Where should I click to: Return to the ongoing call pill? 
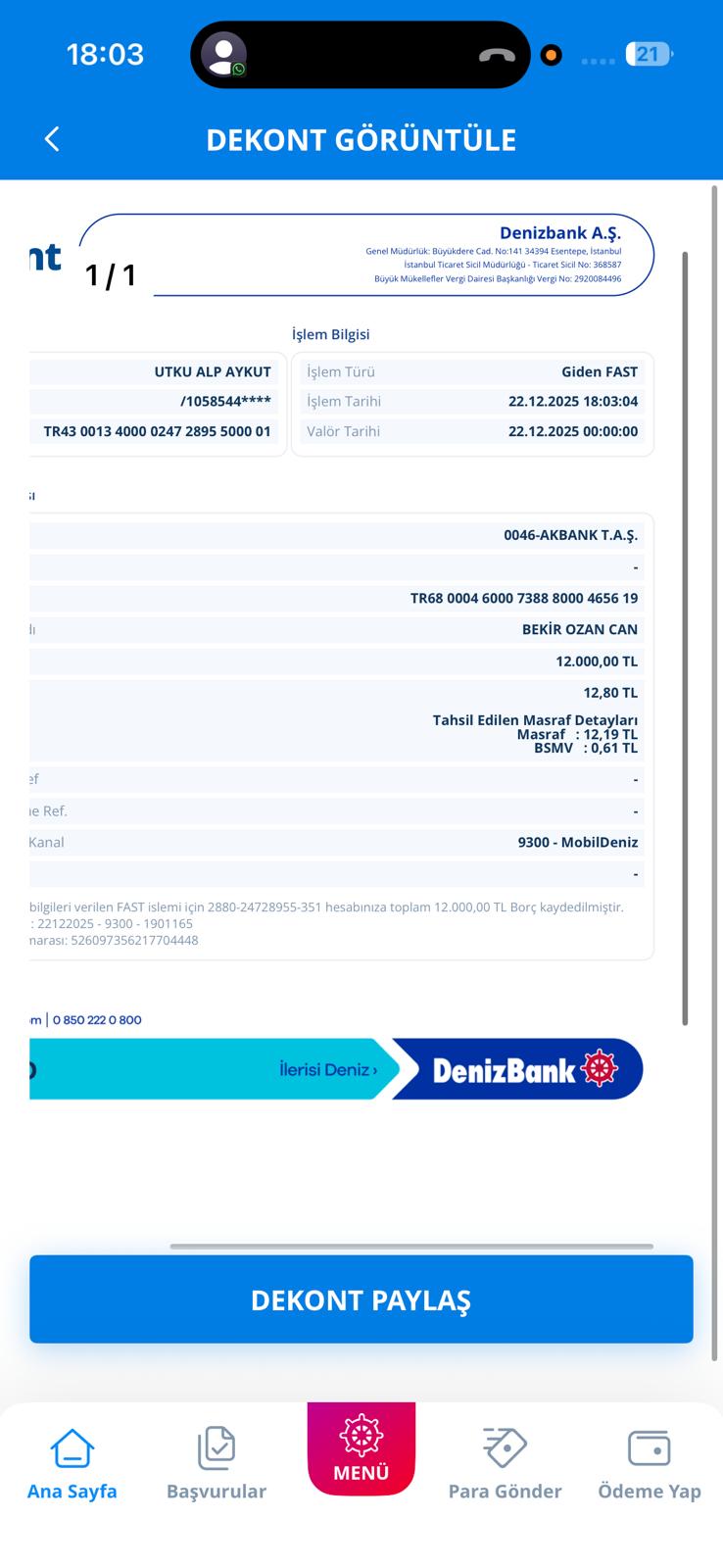(361, 55)
